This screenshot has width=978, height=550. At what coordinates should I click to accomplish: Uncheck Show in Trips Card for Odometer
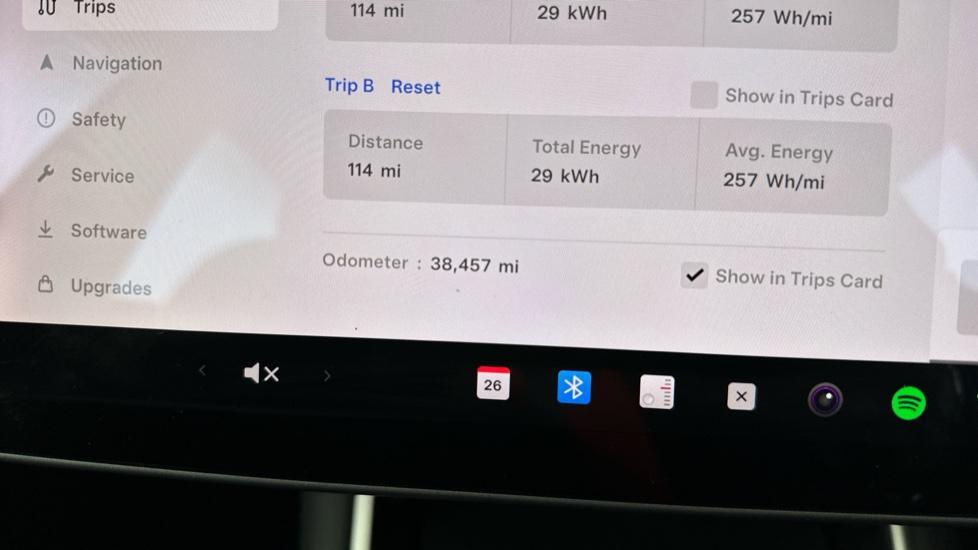pyautogui.click(x=694, y=276)
